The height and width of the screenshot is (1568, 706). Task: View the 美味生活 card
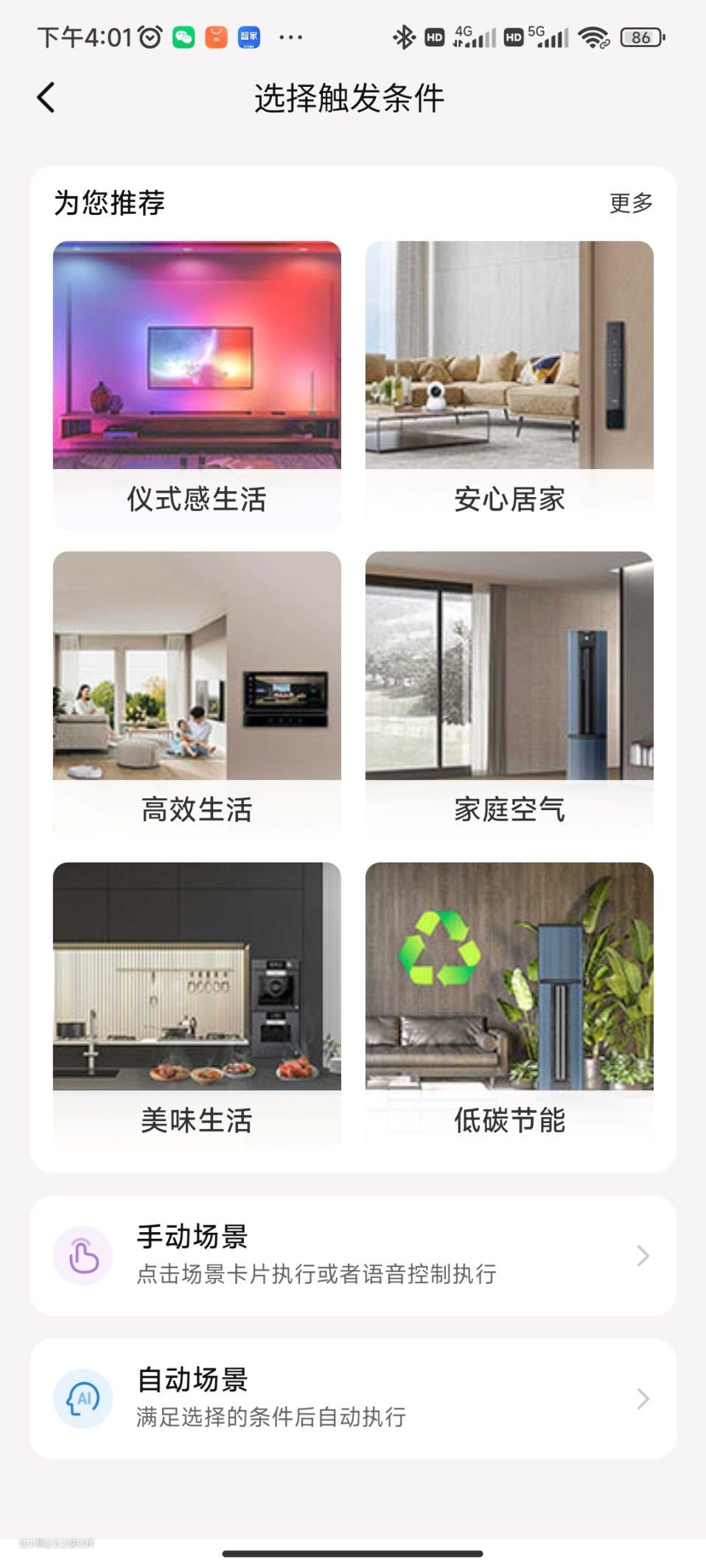point(197,1005)
